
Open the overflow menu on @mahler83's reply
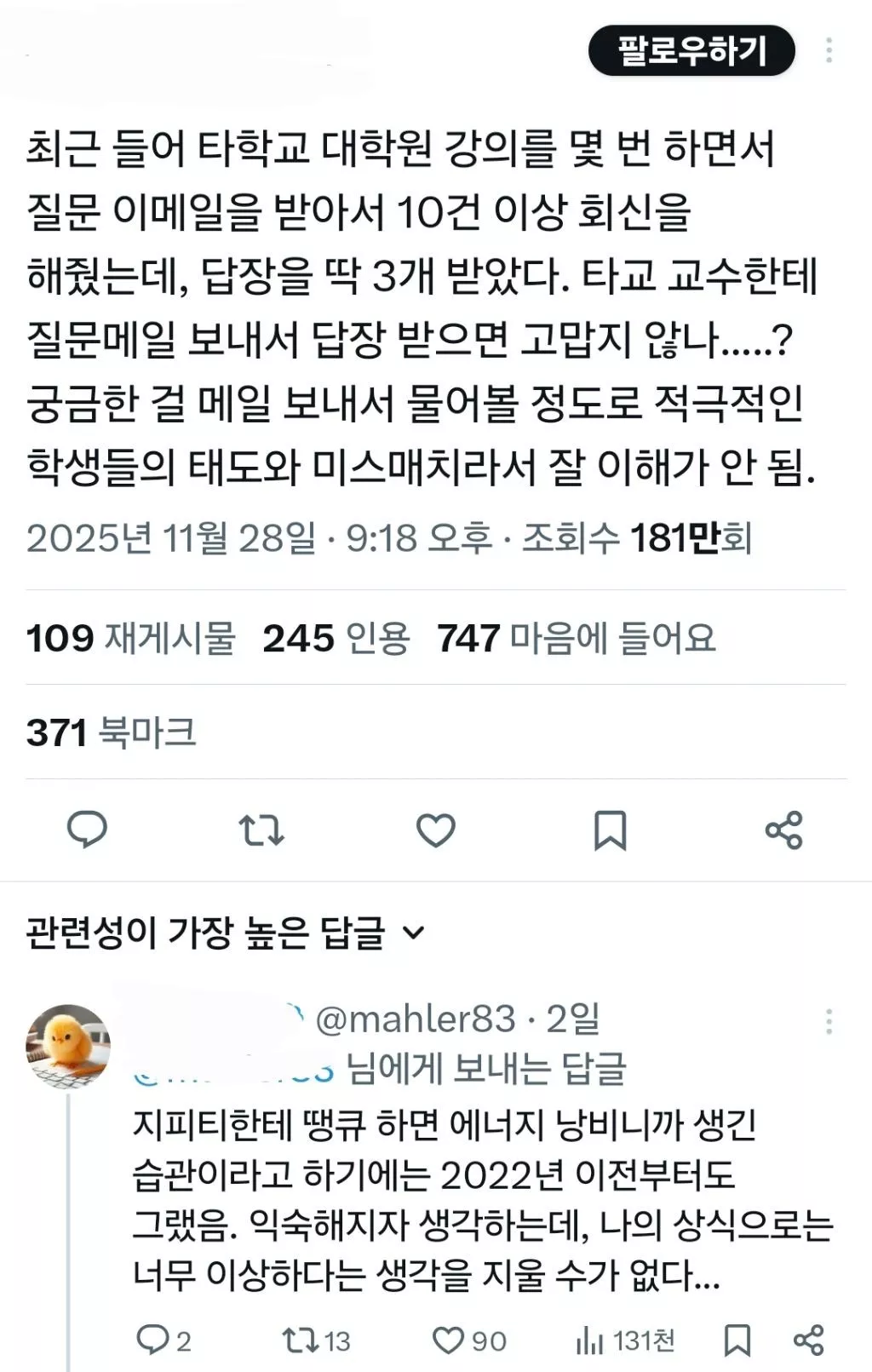pyautogui.click(x=828, y=1022)
